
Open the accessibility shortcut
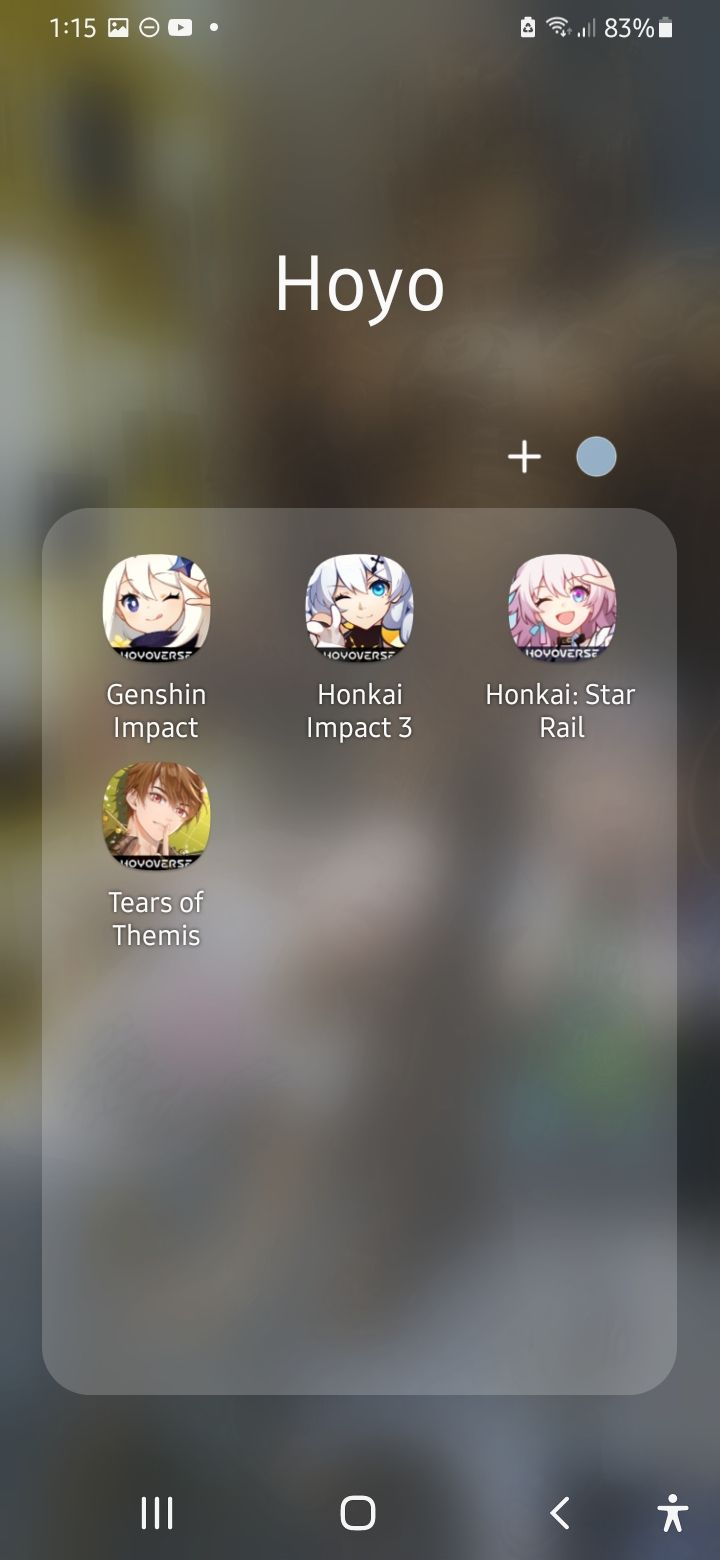[x=673, y=1513]
